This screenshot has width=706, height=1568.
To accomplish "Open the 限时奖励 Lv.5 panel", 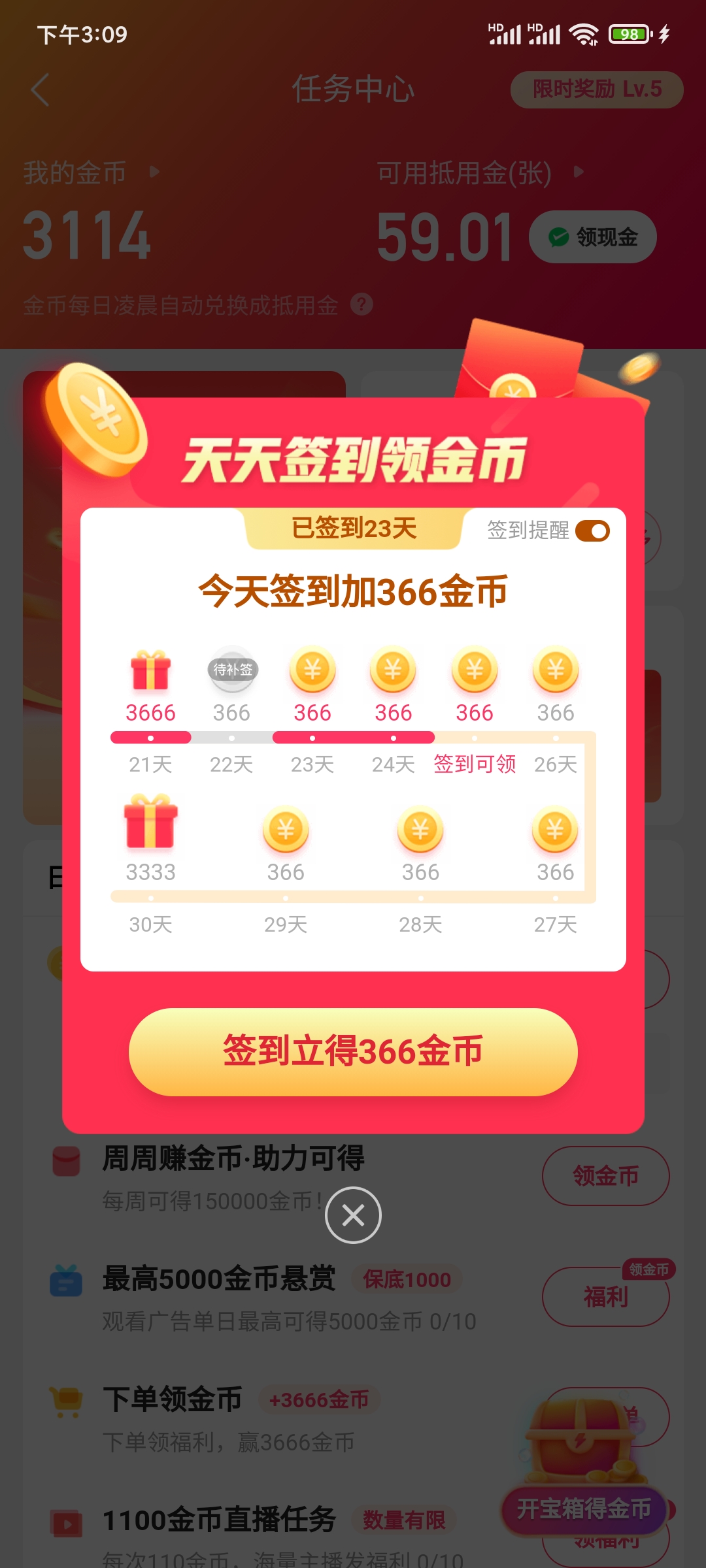I will 596,90.
